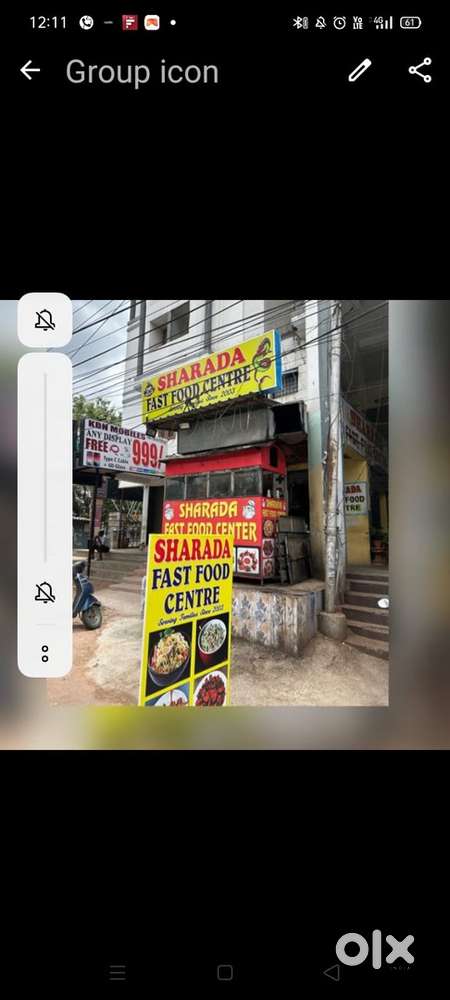This screenshot has height=1000, width=450.
Task: Share the group icon image
Action: (x=420, y=70)
